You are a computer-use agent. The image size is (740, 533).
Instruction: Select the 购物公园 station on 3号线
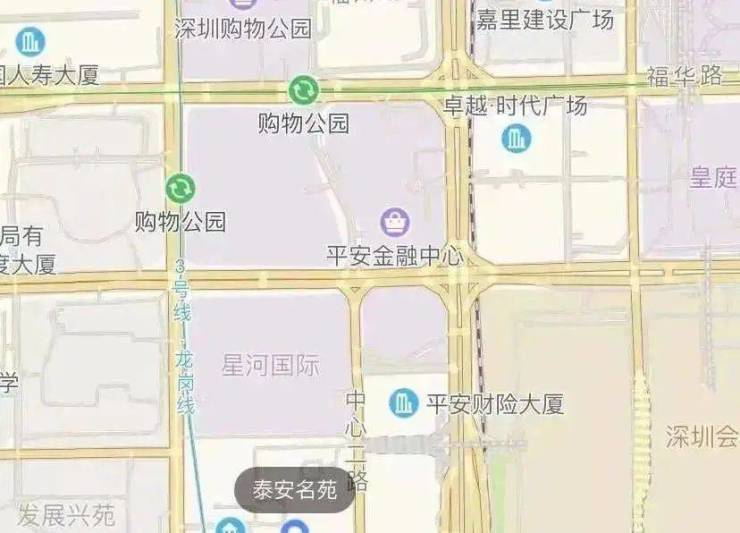click(x=180, y=188)
